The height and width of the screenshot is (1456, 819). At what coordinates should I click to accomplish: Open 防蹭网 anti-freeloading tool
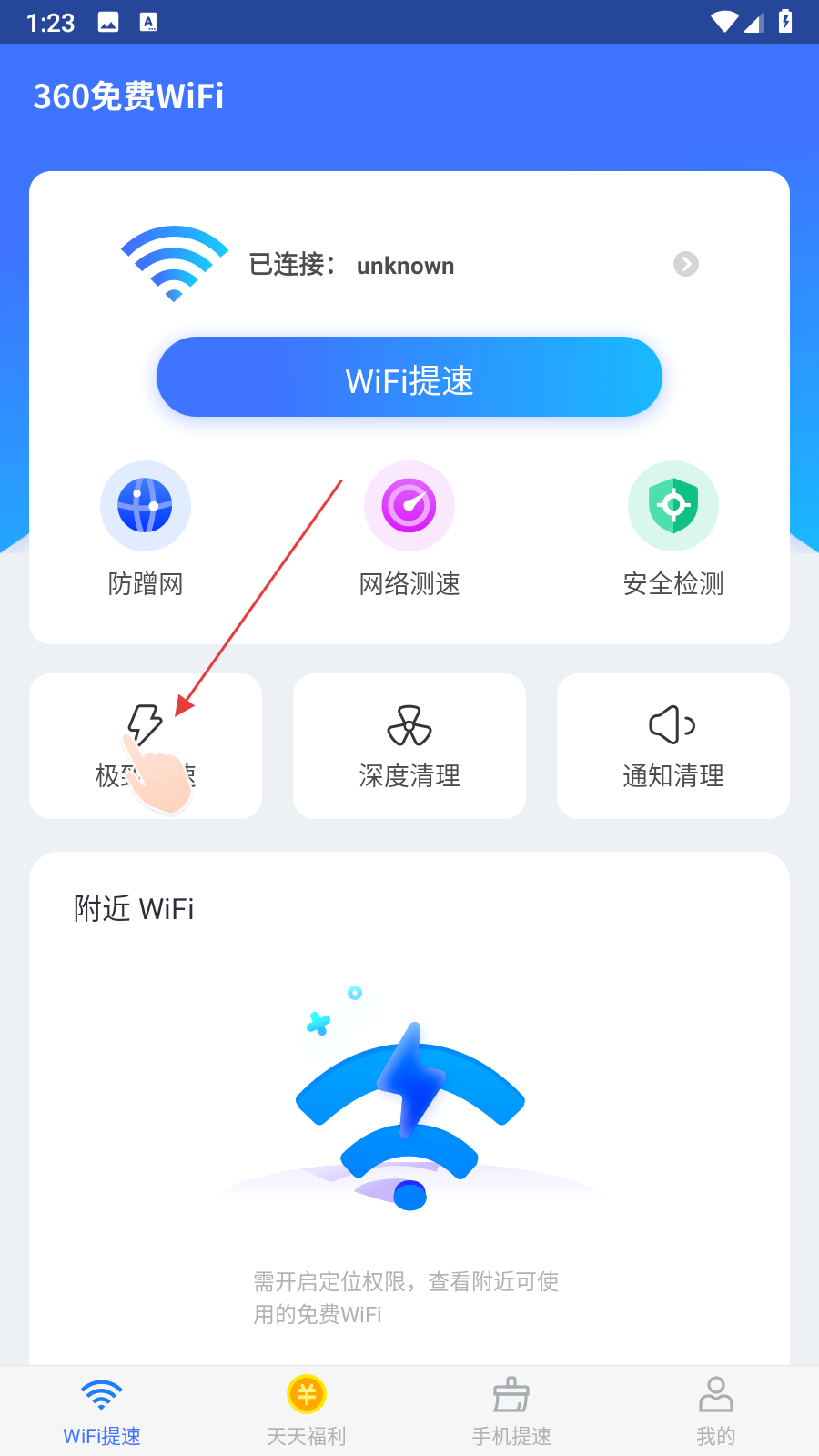(146, 528)
